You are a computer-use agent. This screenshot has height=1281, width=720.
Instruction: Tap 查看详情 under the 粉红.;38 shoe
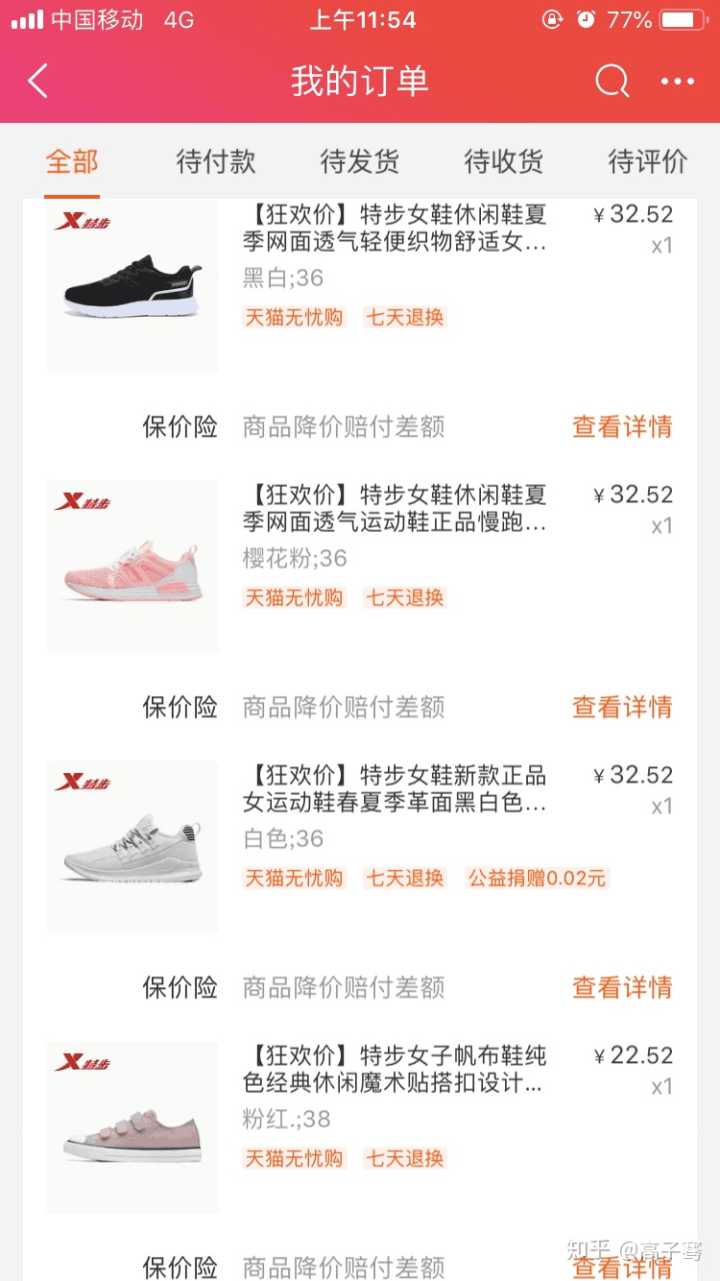point(621,1266)
